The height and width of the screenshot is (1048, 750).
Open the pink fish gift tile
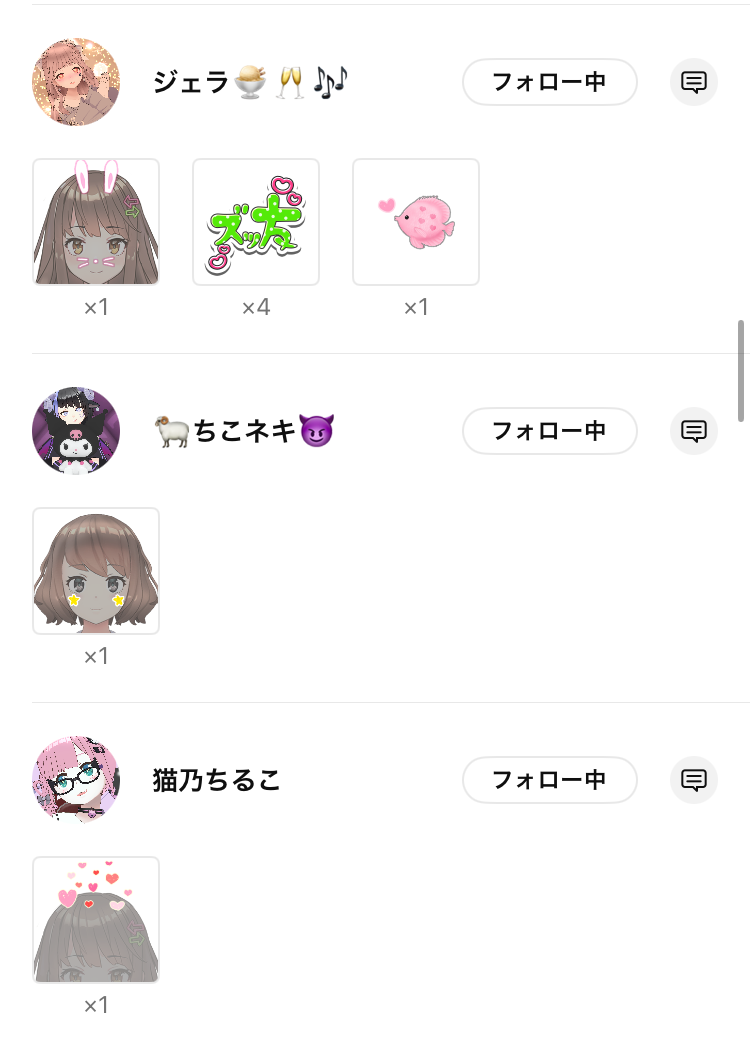pos(416,222)
